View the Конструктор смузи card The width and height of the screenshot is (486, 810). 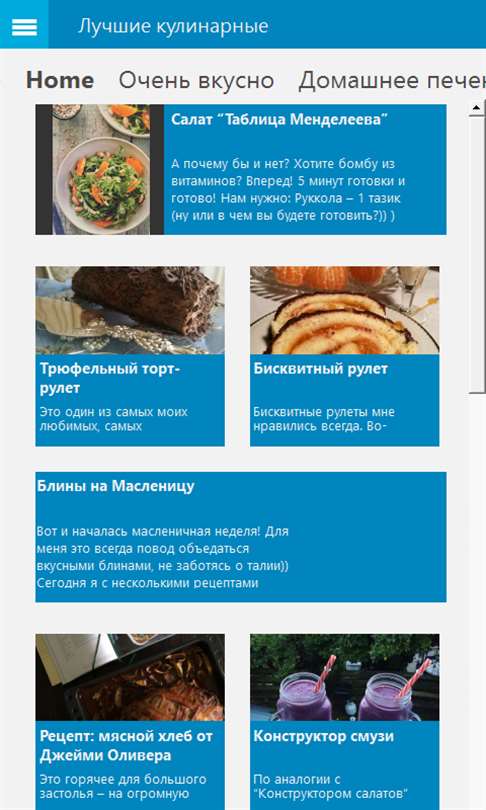click(344, 722)
